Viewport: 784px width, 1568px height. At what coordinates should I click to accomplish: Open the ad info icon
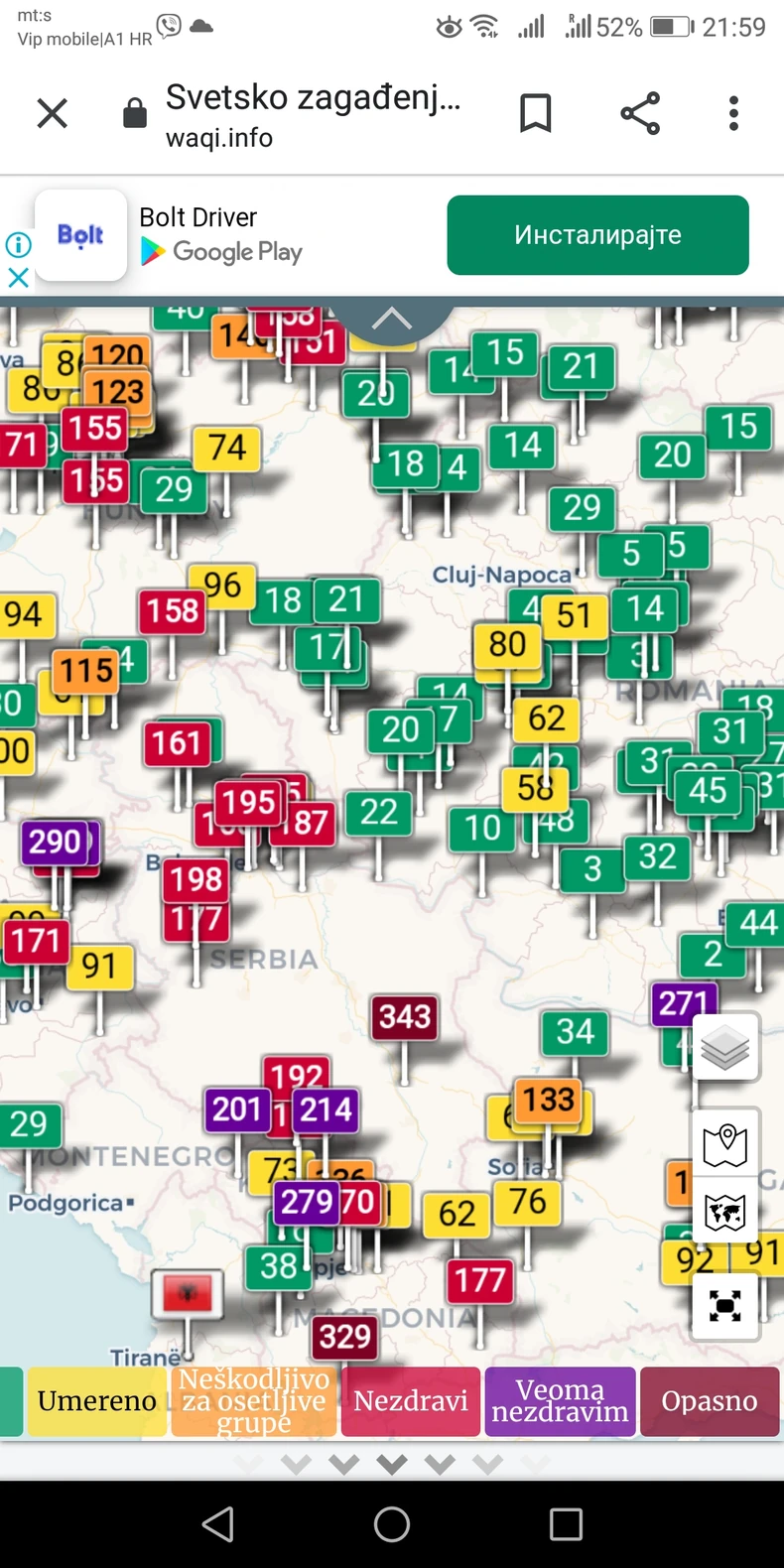pyautogui.click(x=18, y=244)
